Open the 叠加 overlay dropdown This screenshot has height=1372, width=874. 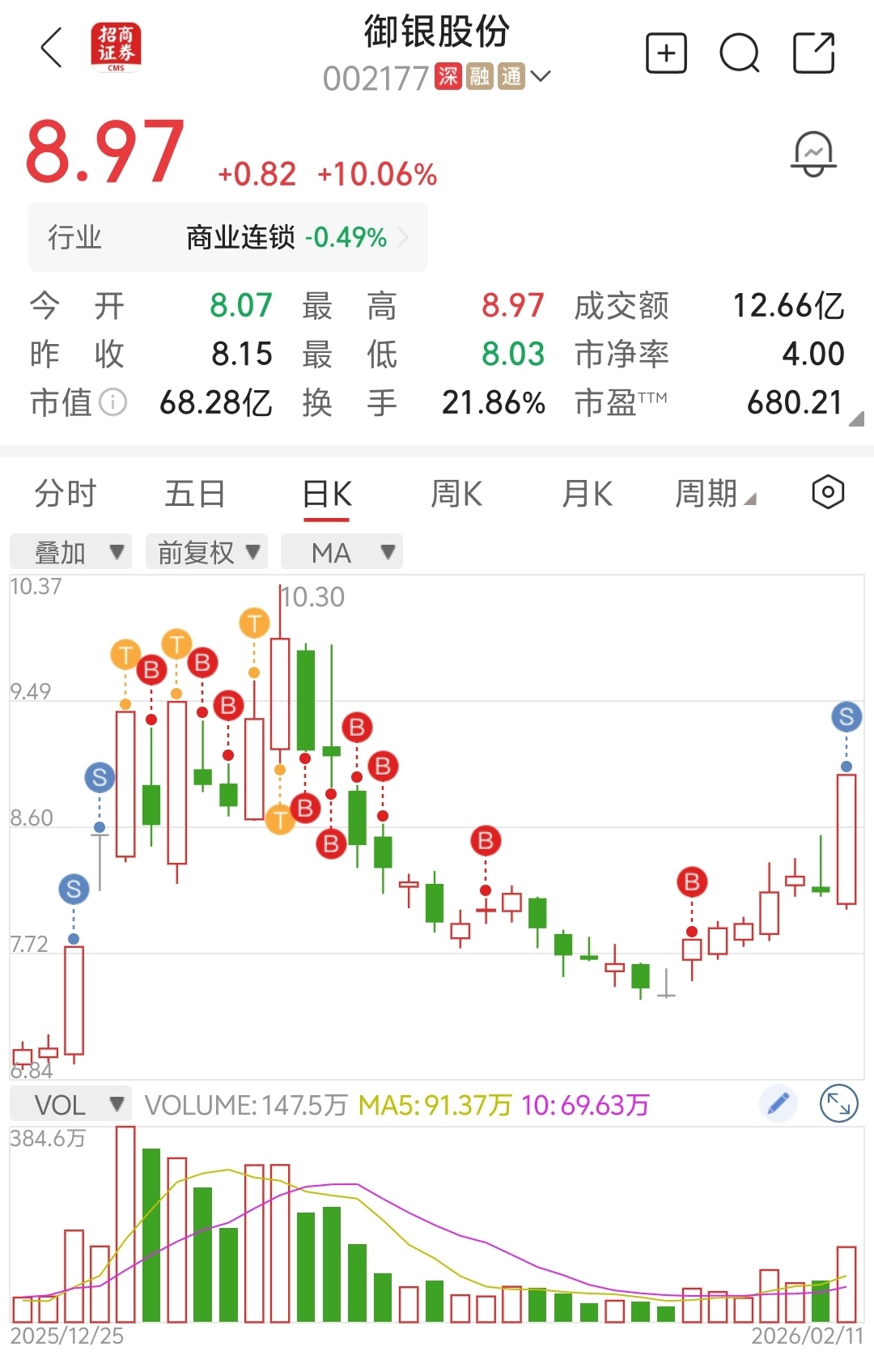pyautogui.click(x=70, y=552)
